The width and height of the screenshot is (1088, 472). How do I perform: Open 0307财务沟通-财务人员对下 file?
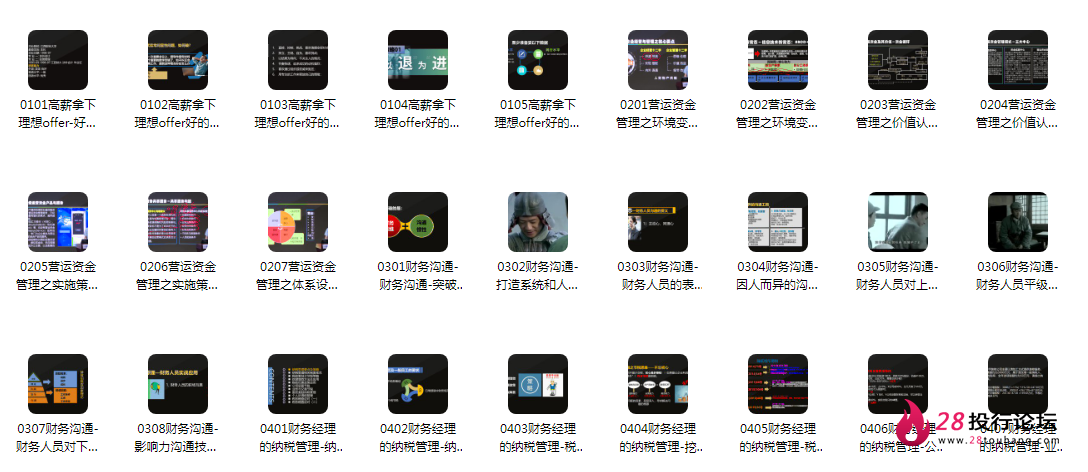(58, 384)
